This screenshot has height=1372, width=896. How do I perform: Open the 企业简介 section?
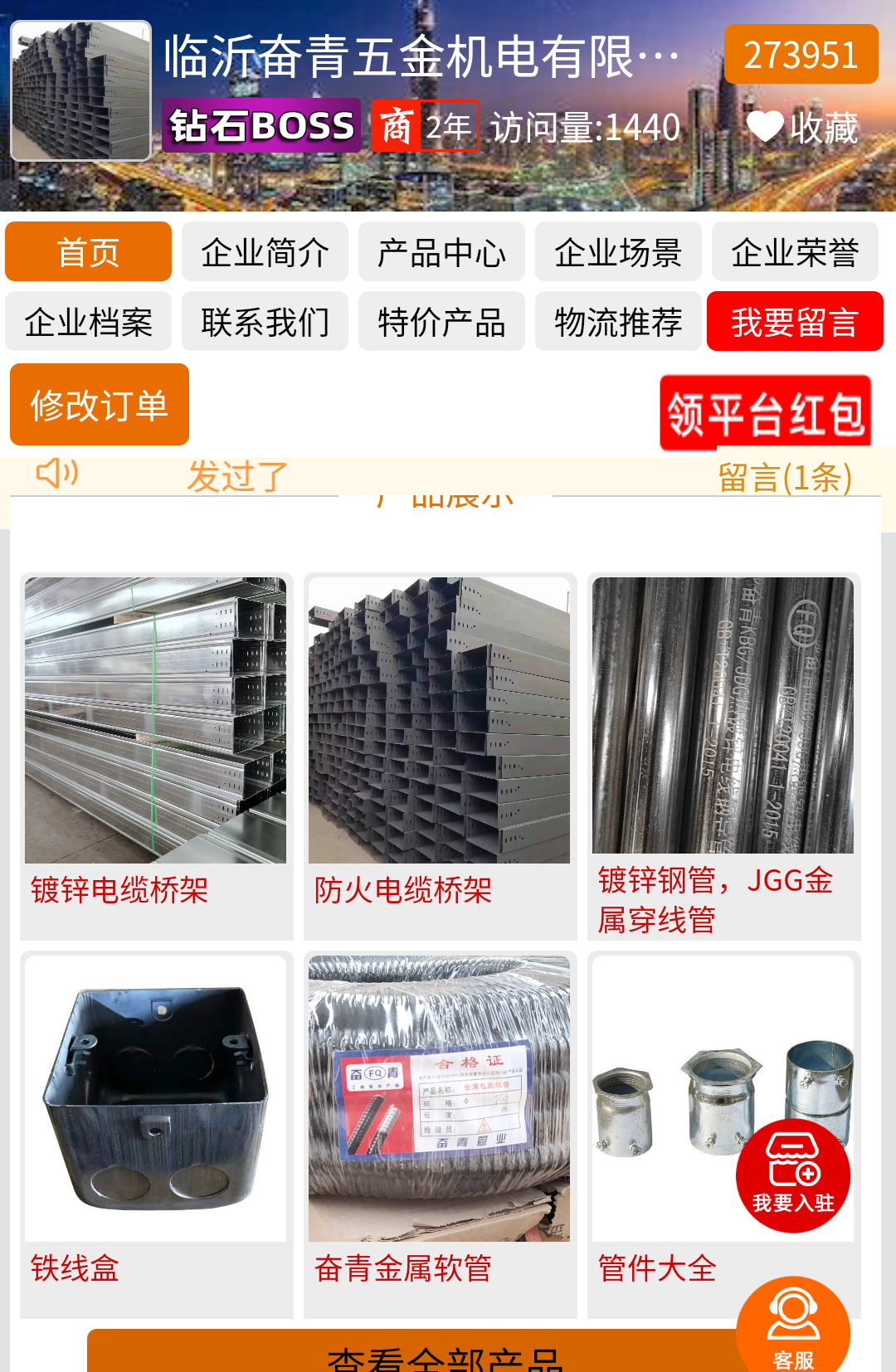(265, 252)
